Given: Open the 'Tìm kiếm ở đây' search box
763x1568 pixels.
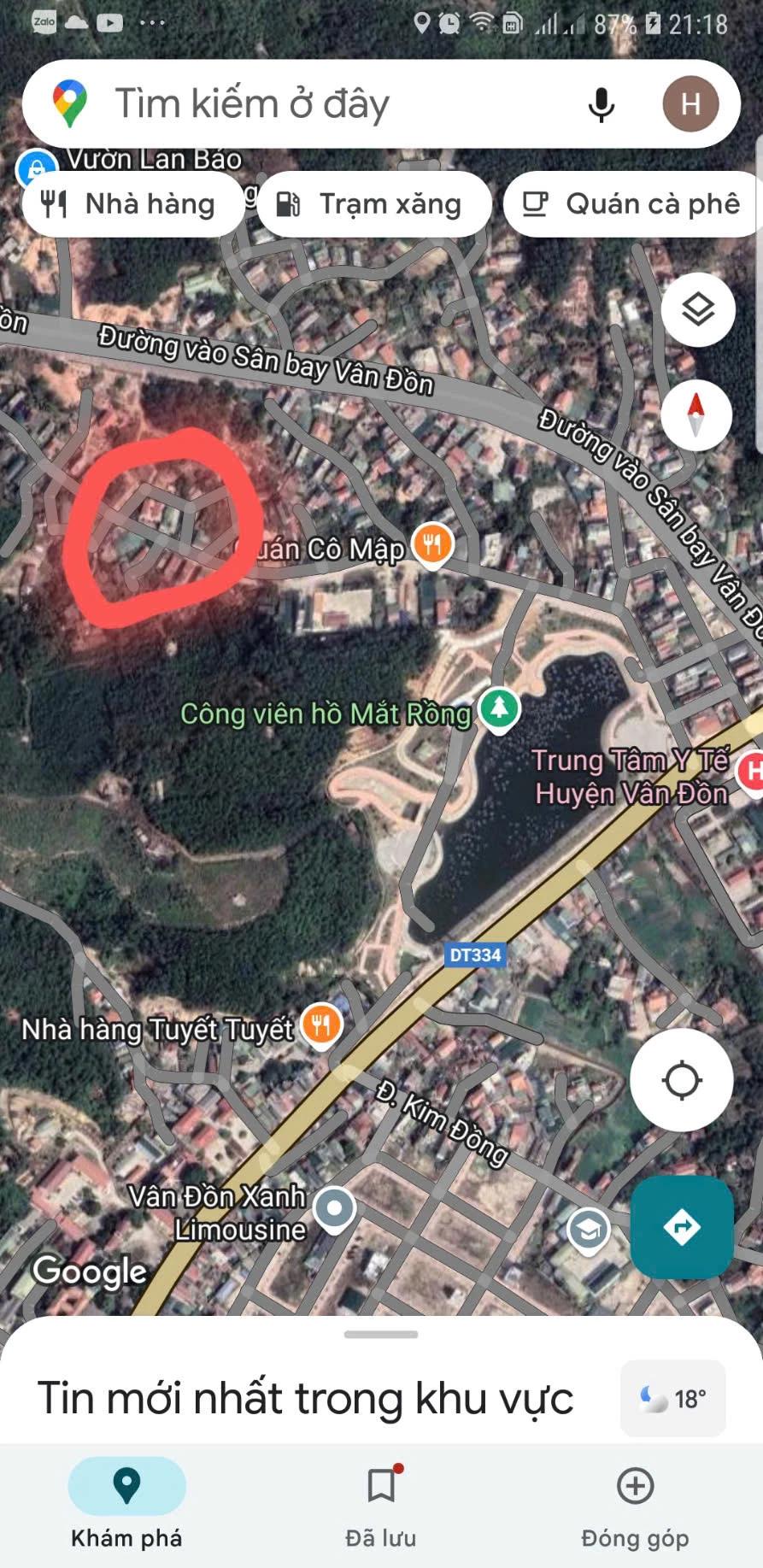Looking at the screenshot, I should tap(299, 104).
